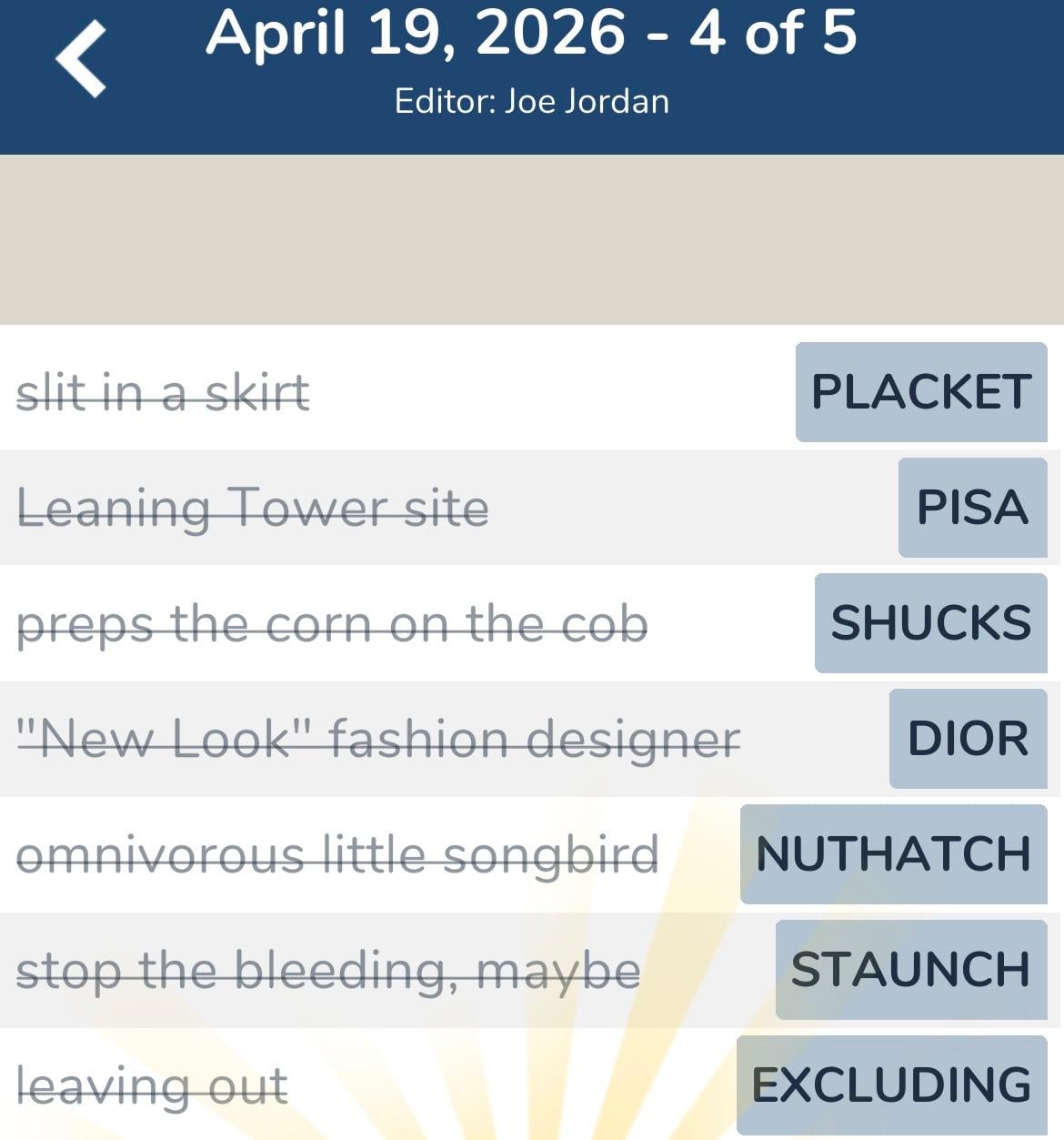Click the NUTHATCH answer button
The height and width of the screenshot is (1140, 1064).
pos(892,853)
